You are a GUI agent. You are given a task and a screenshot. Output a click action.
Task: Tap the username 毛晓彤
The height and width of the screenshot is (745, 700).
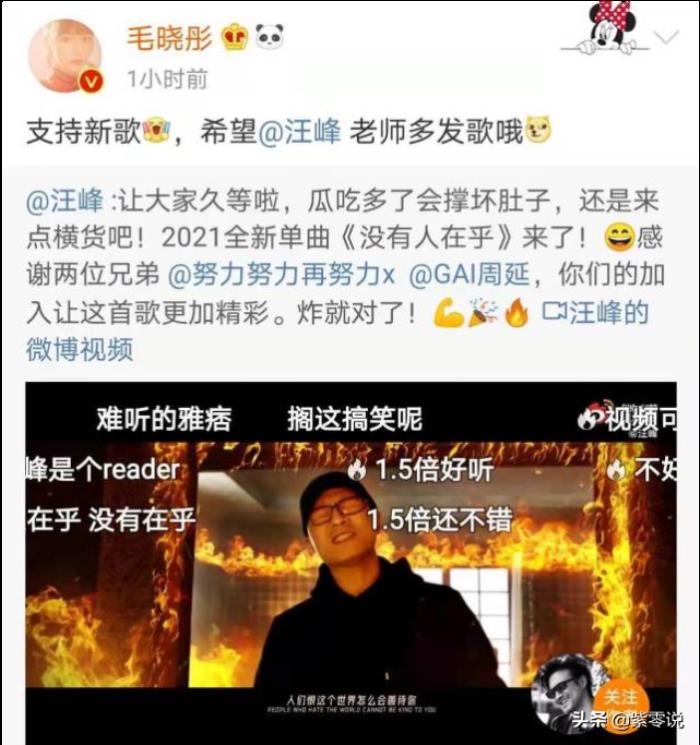tap(169, 38)
